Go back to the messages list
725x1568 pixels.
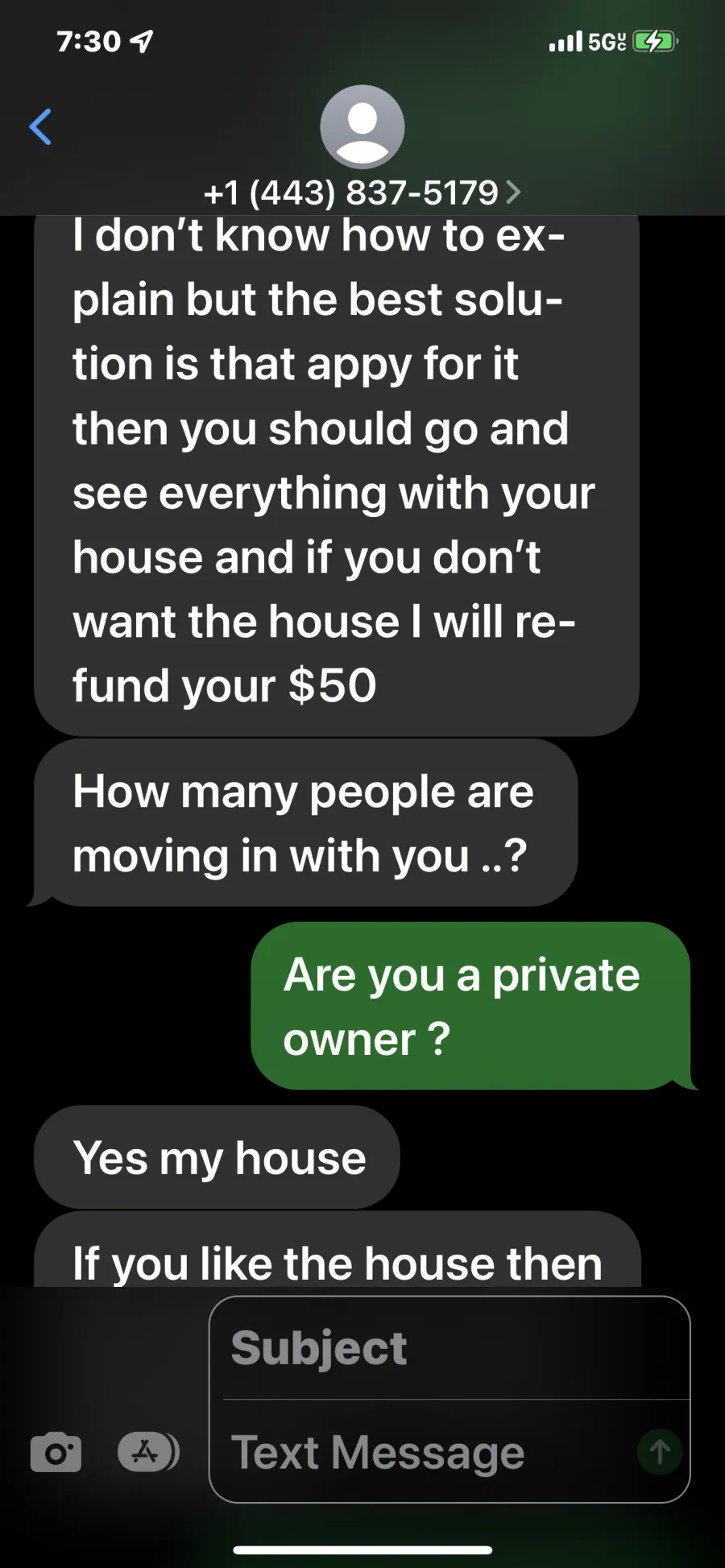(40, 126)
